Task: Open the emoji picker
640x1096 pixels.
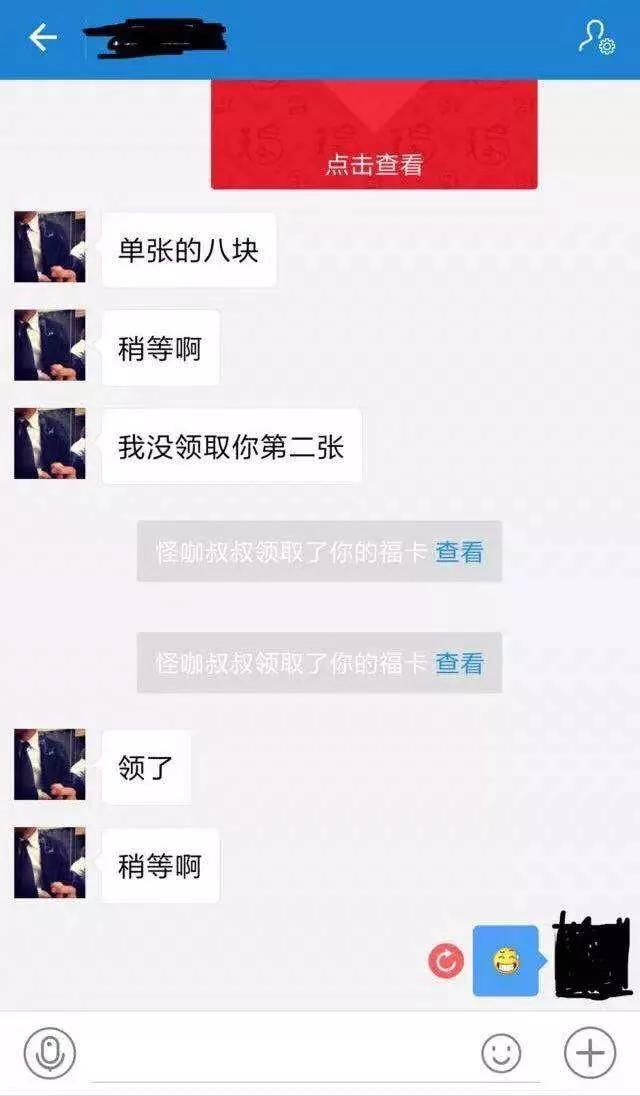Action: [501, 1052]
